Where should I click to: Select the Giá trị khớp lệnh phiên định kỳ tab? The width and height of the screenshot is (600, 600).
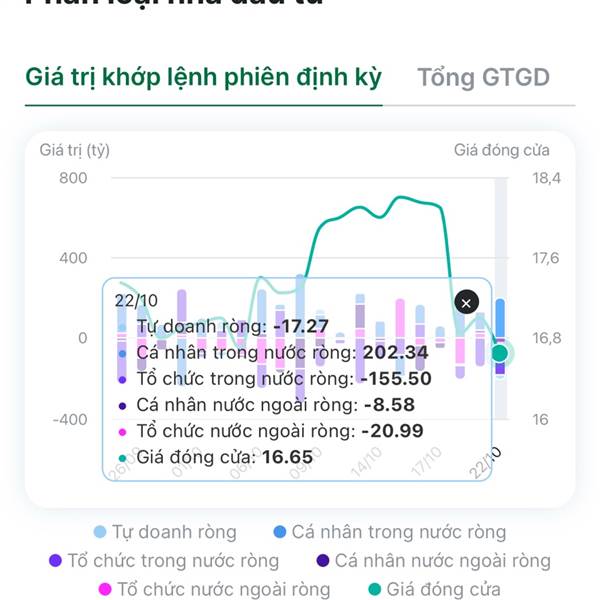[x=204, y=78]
